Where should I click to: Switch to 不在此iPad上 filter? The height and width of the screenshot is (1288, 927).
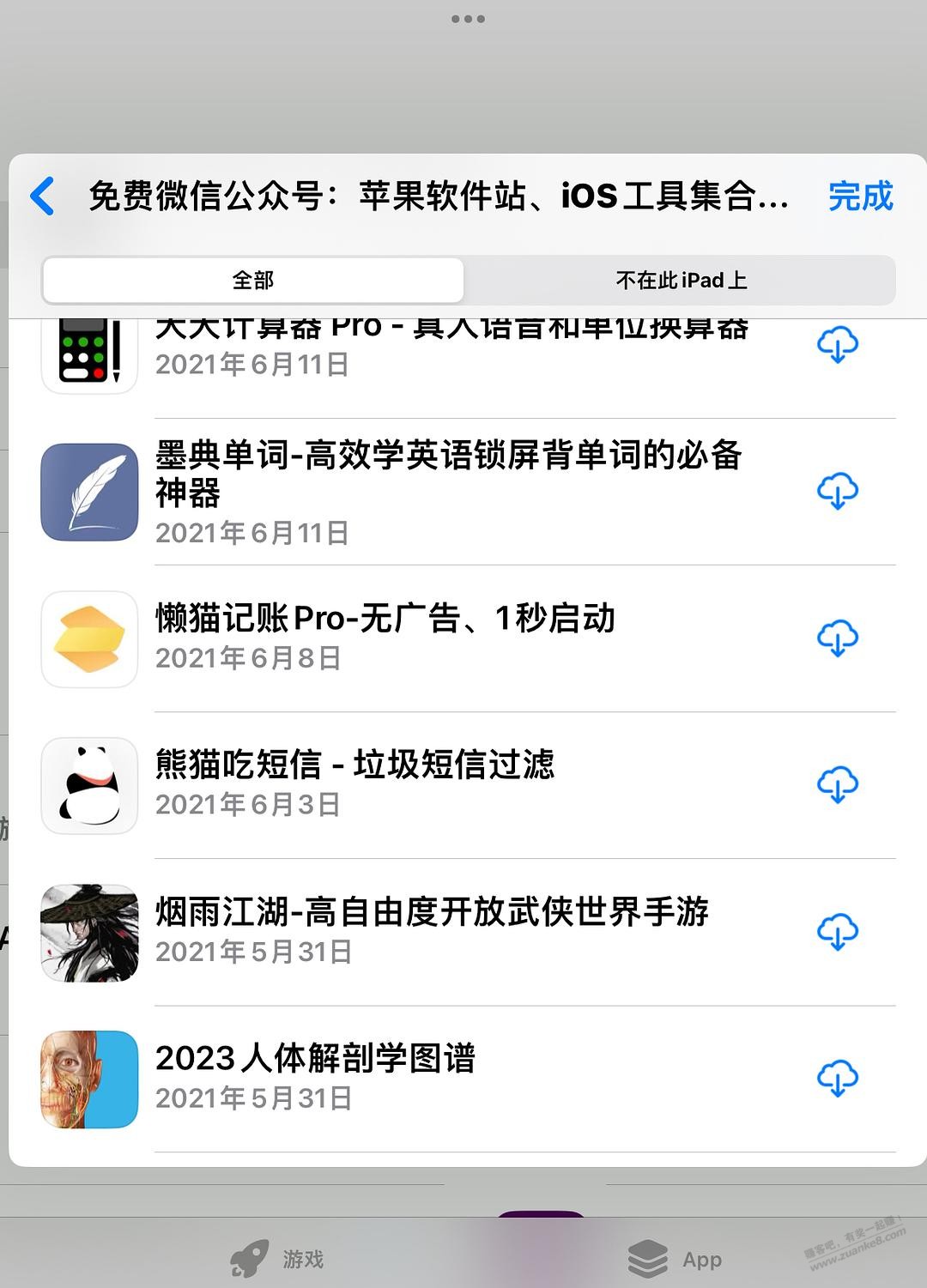pyautogui.click(x=681, y=279)
